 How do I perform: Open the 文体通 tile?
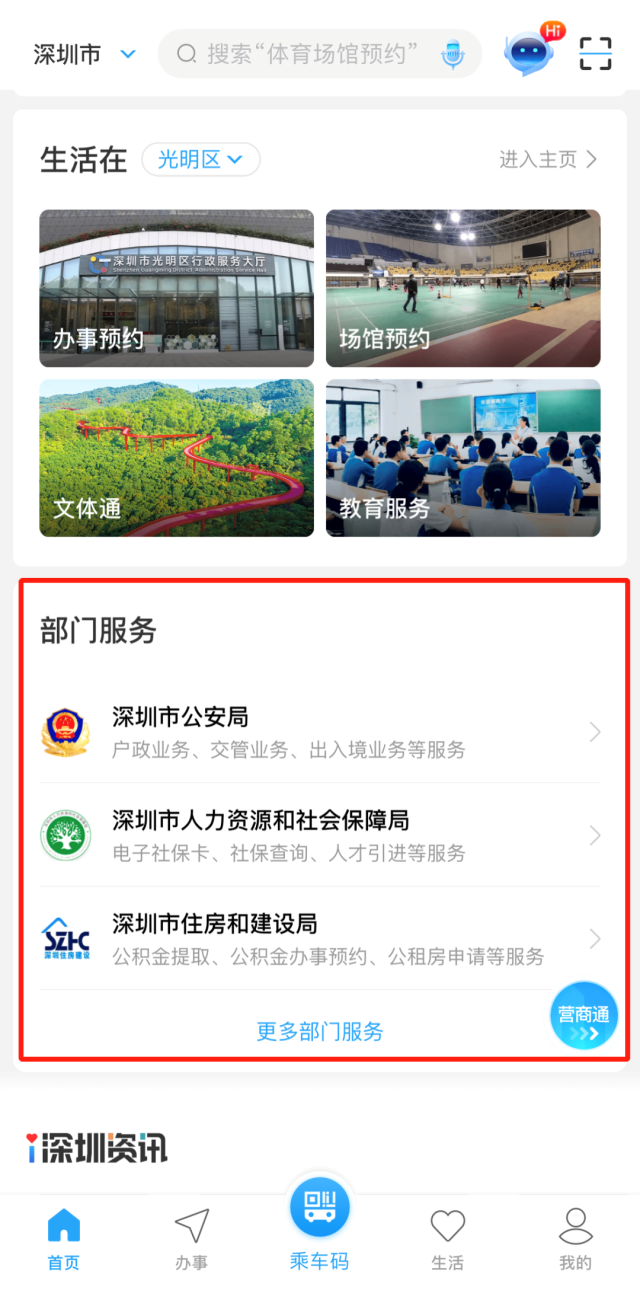pos(176,458)
